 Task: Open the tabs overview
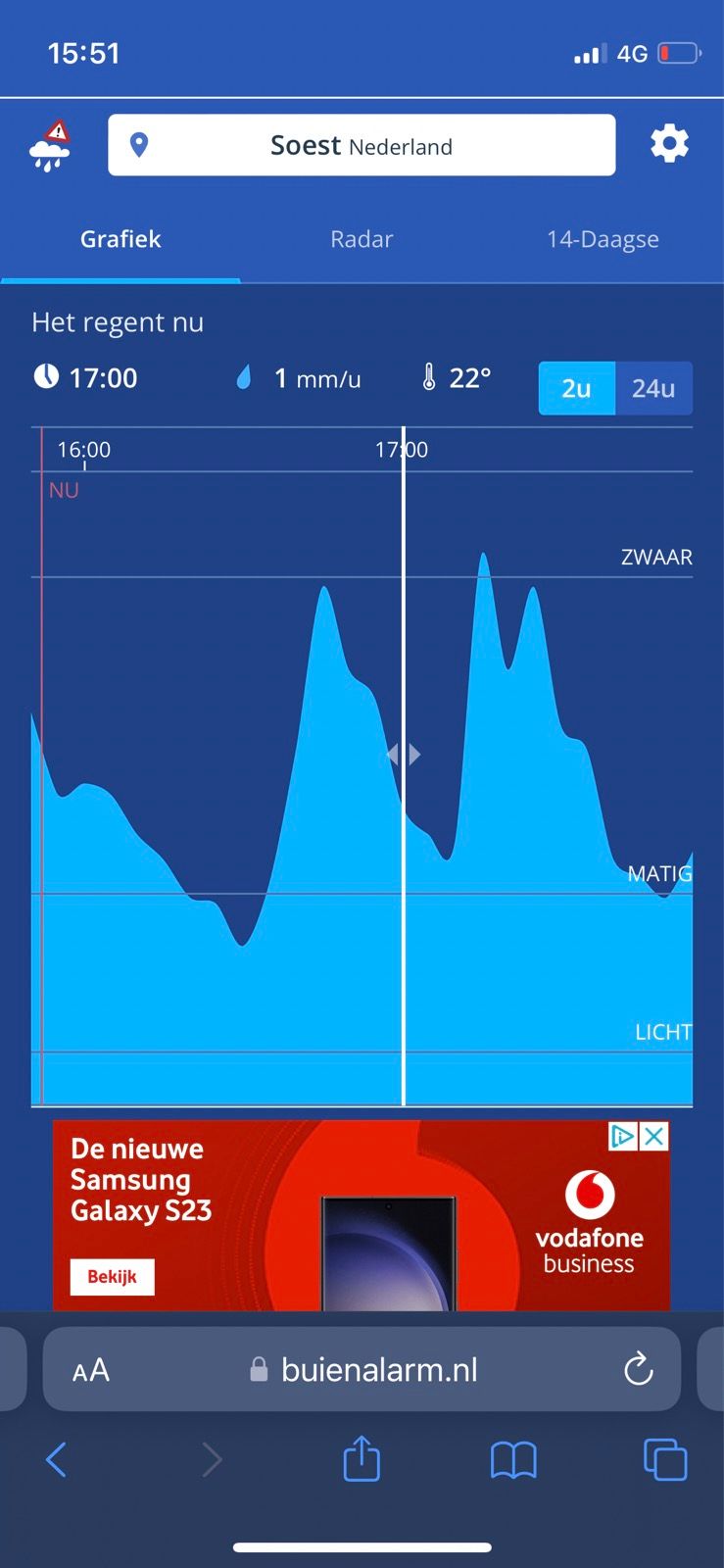[x=665, y=1459]
